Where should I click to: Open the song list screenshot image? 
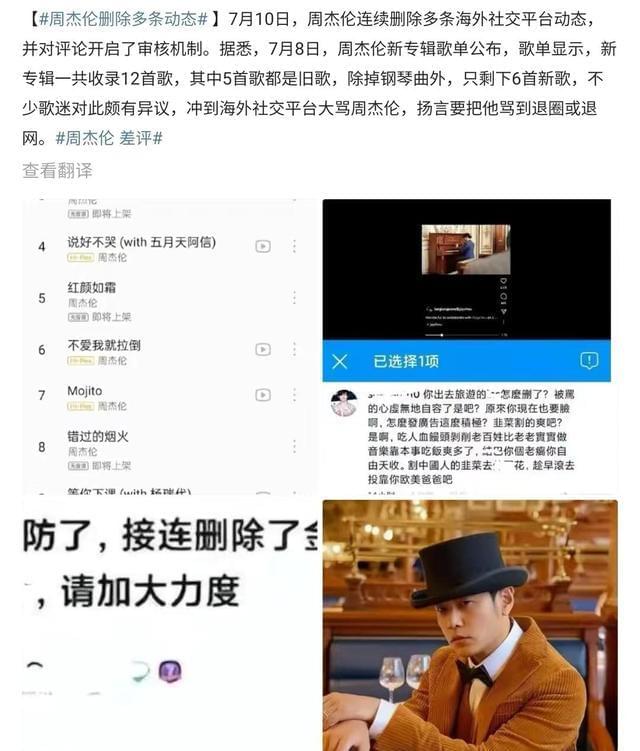pyautogui.click(x=167, y=345)
